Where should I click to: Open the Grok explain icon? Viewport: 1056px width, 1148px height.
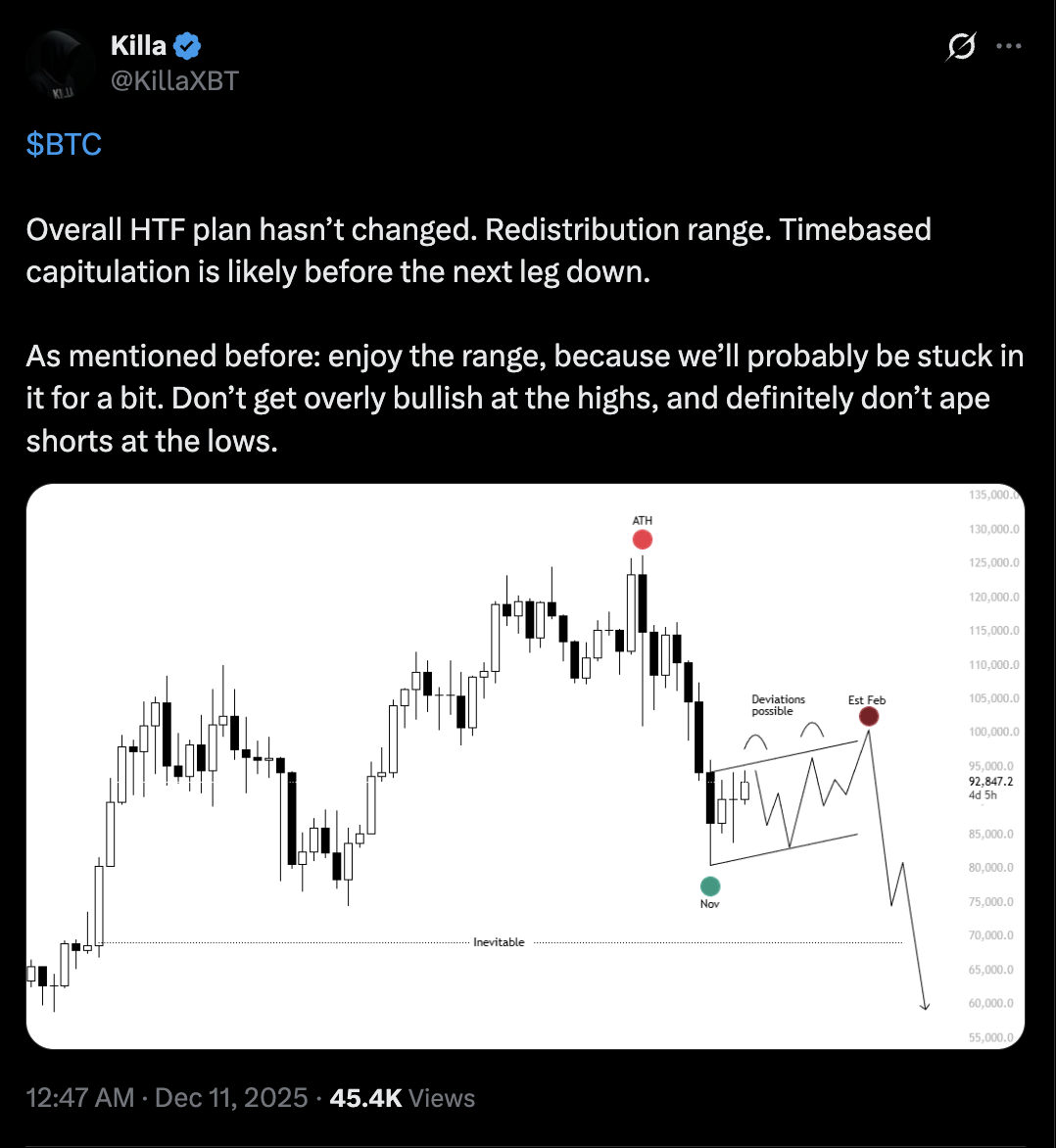coord(961,46)
